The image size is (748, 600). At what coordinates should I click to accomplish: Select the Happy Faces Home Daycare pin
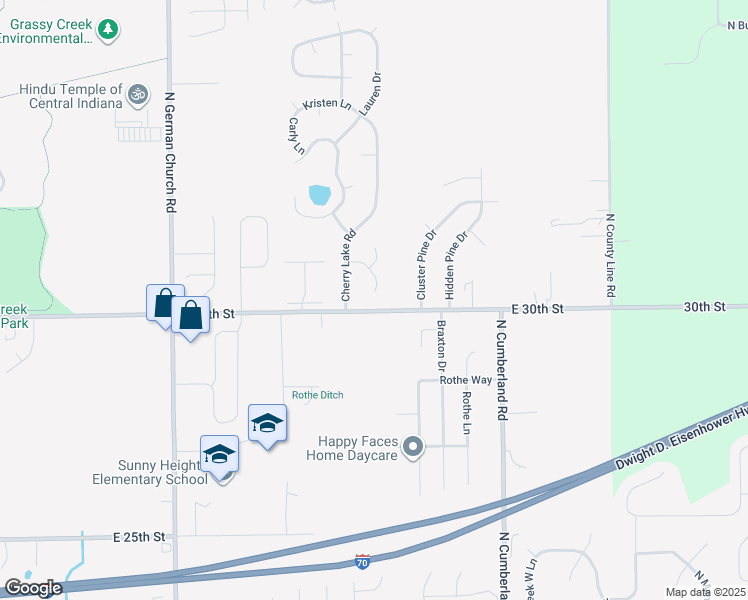point(413,448)
